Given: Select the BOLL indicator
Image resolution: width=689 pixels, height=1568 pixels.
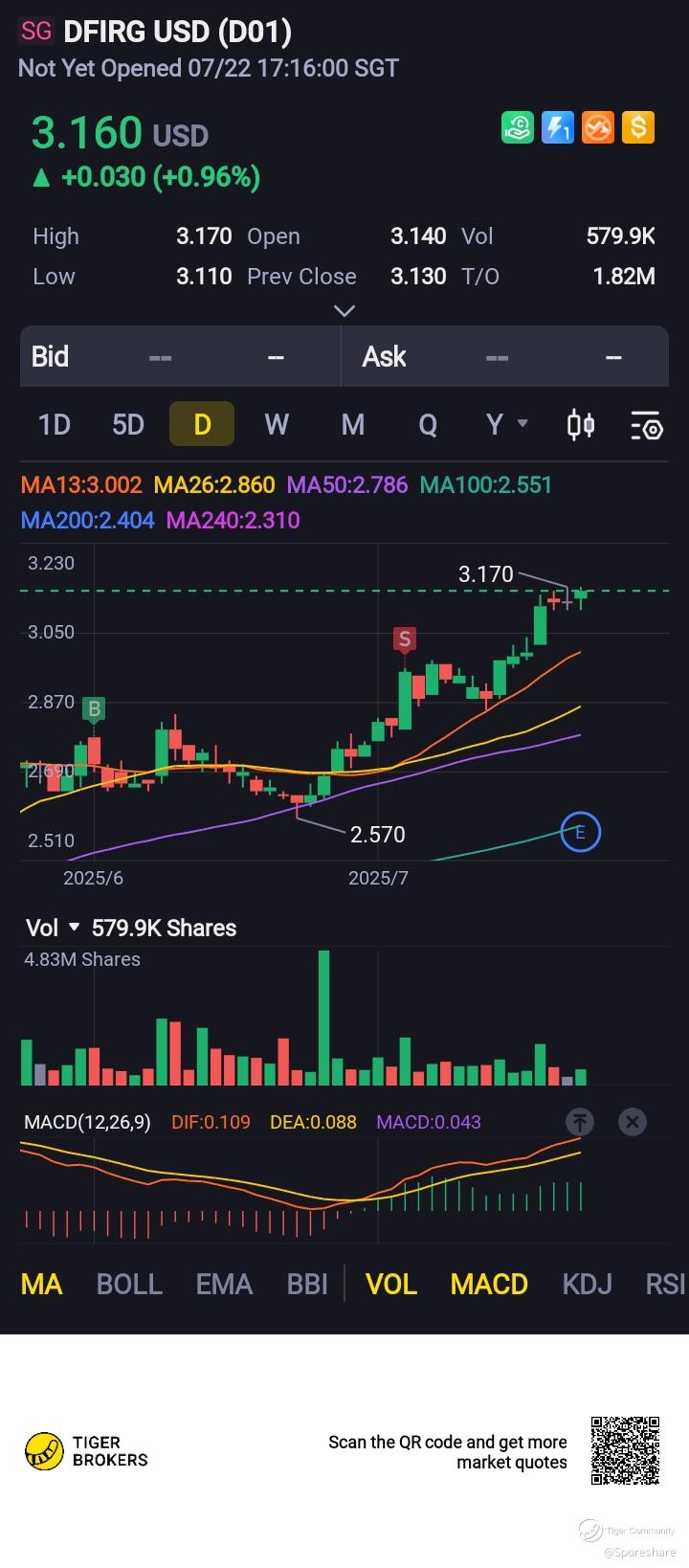Looking at the screenshot, I should click(x=129, y=1284).
